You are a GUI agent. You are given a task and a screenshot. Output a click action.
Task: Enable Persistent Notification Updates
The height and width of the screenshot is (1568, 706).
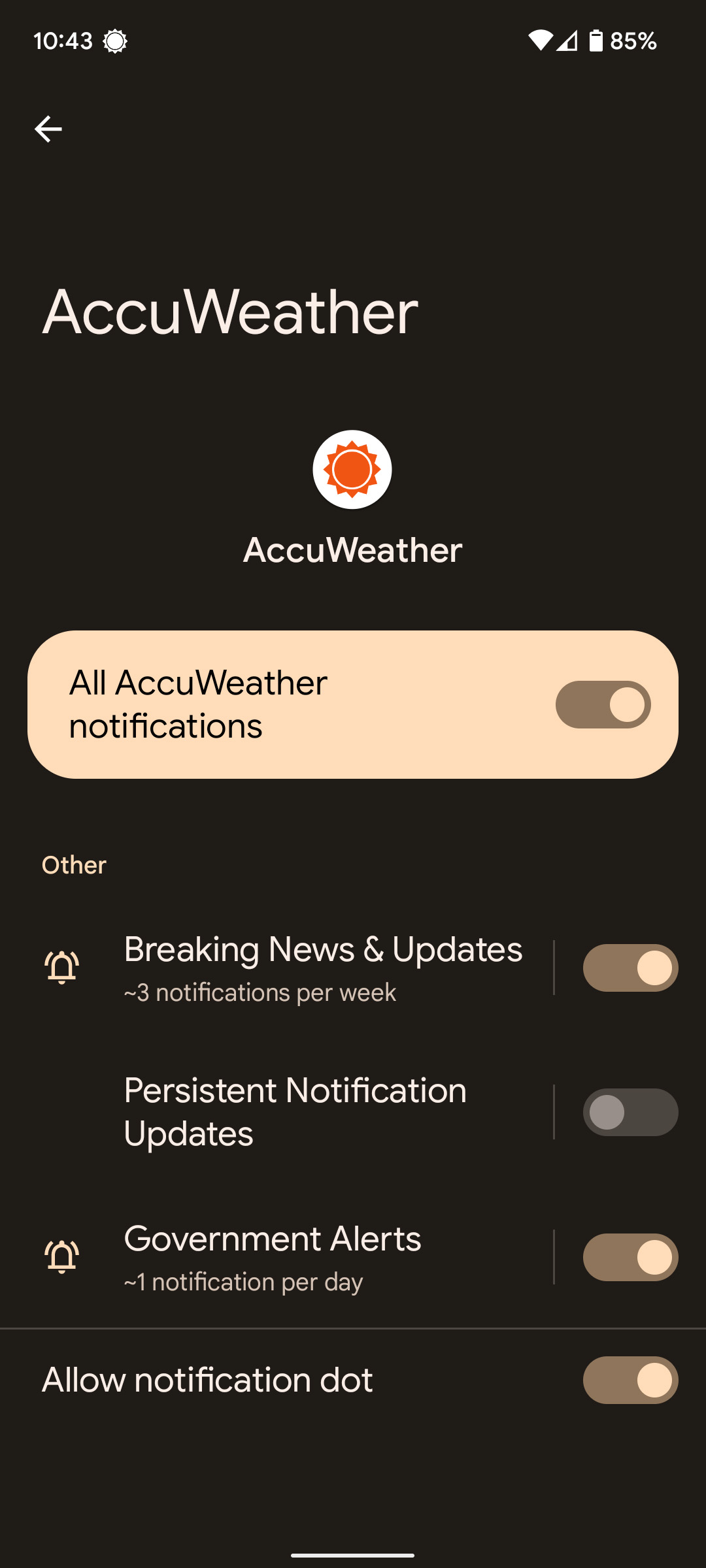coord(630,1112)
